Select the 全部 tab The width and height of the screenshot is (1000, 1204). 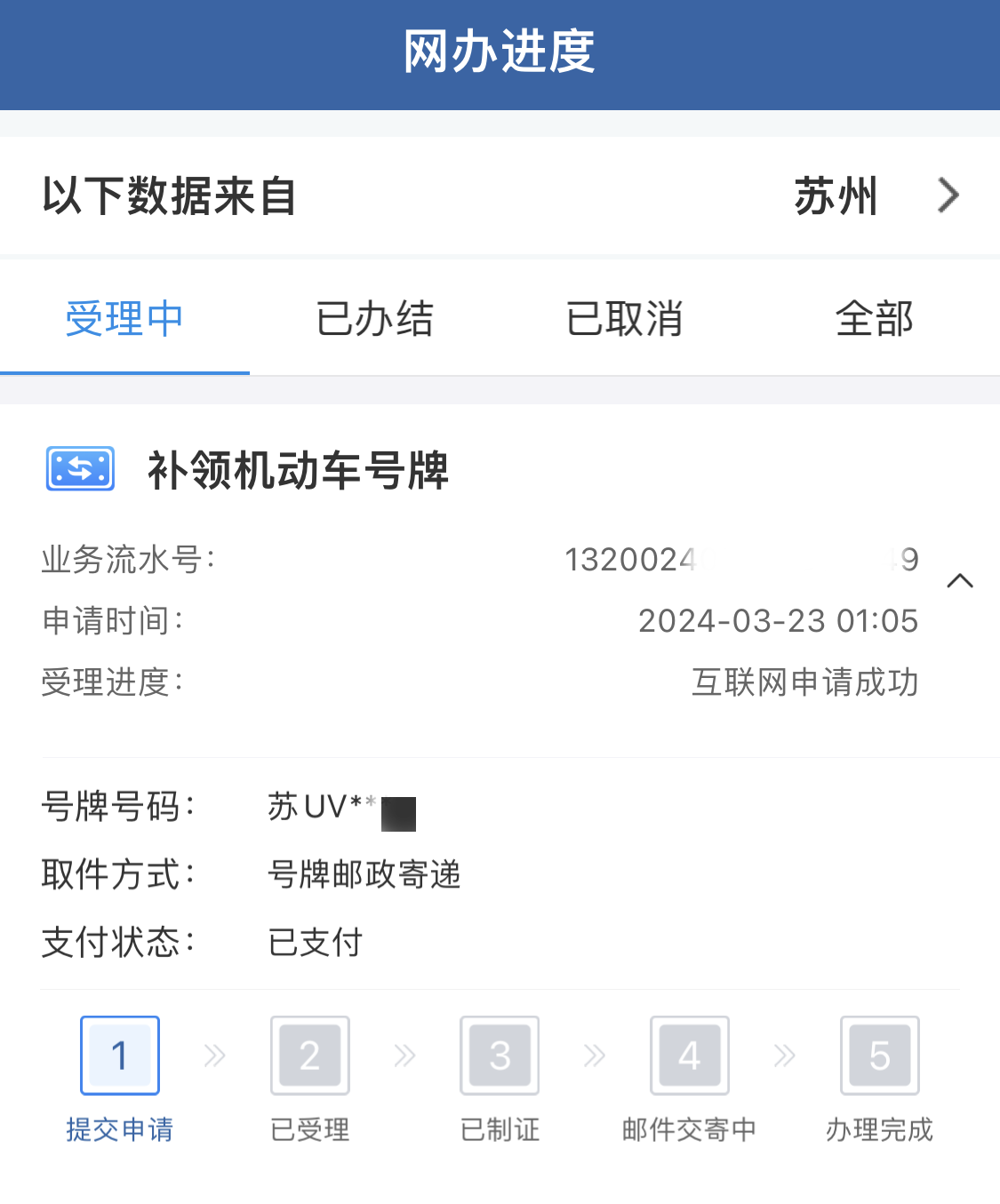click(x=875, y=319)
